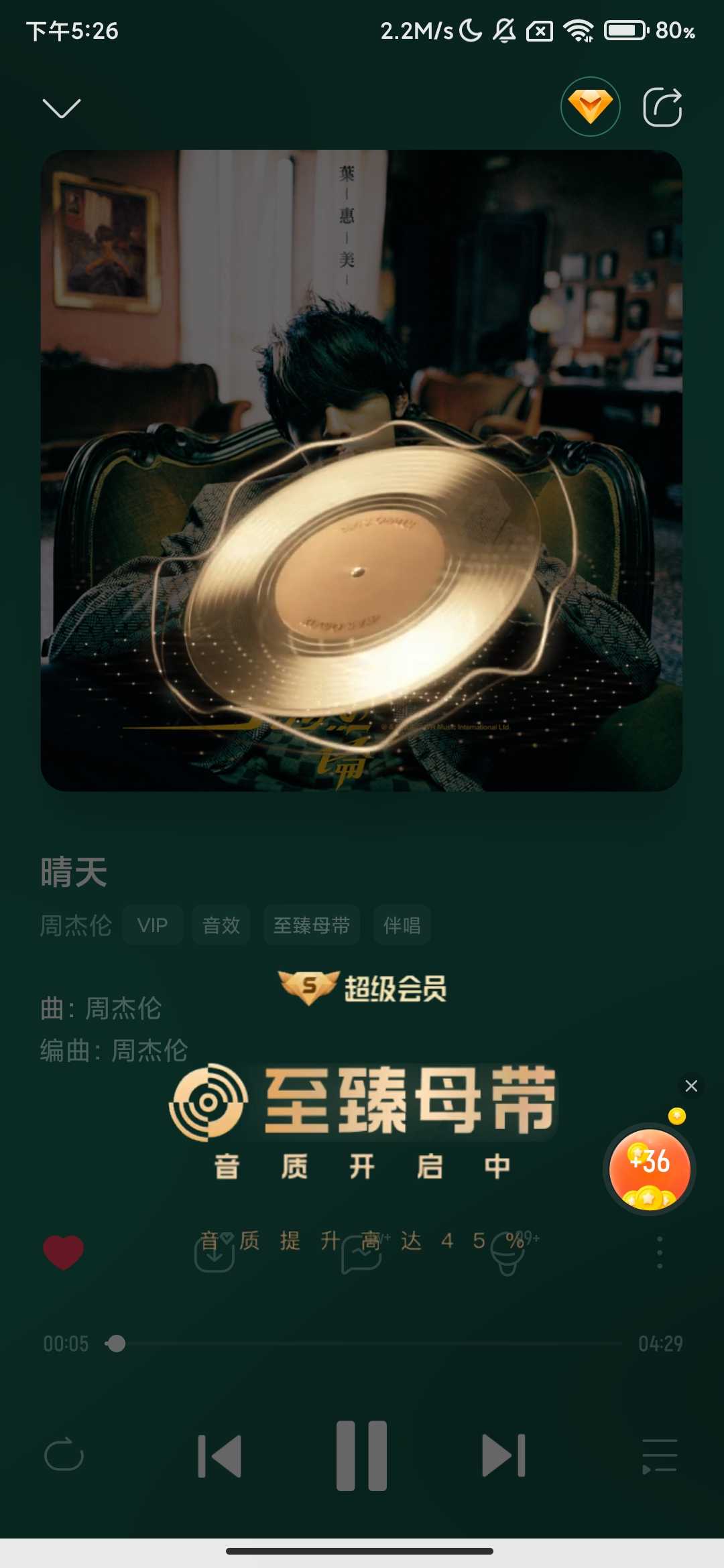Open artist 周杰伦's page

(x=76, y=925)
